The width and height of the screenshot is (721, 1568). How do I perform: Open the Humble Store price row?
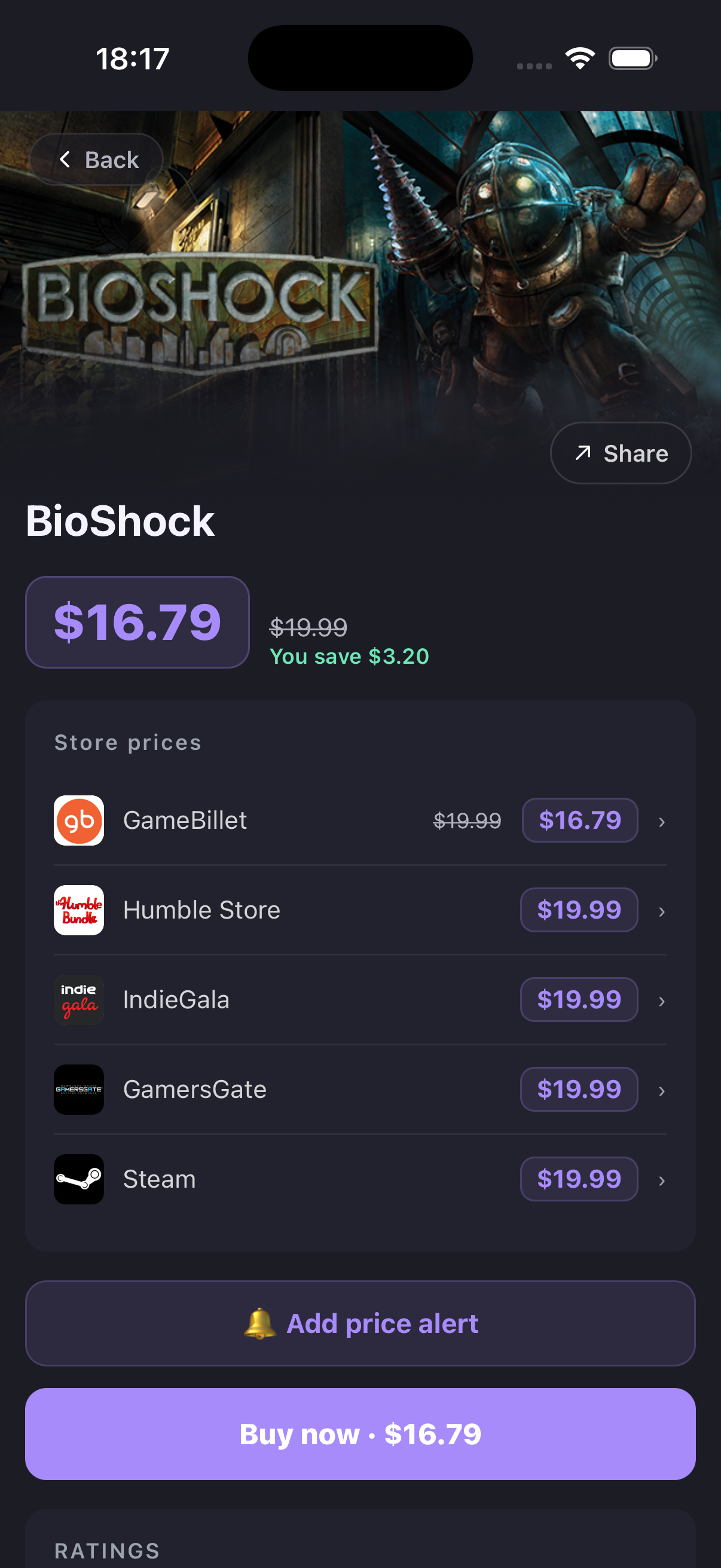[x=360, y=910]
